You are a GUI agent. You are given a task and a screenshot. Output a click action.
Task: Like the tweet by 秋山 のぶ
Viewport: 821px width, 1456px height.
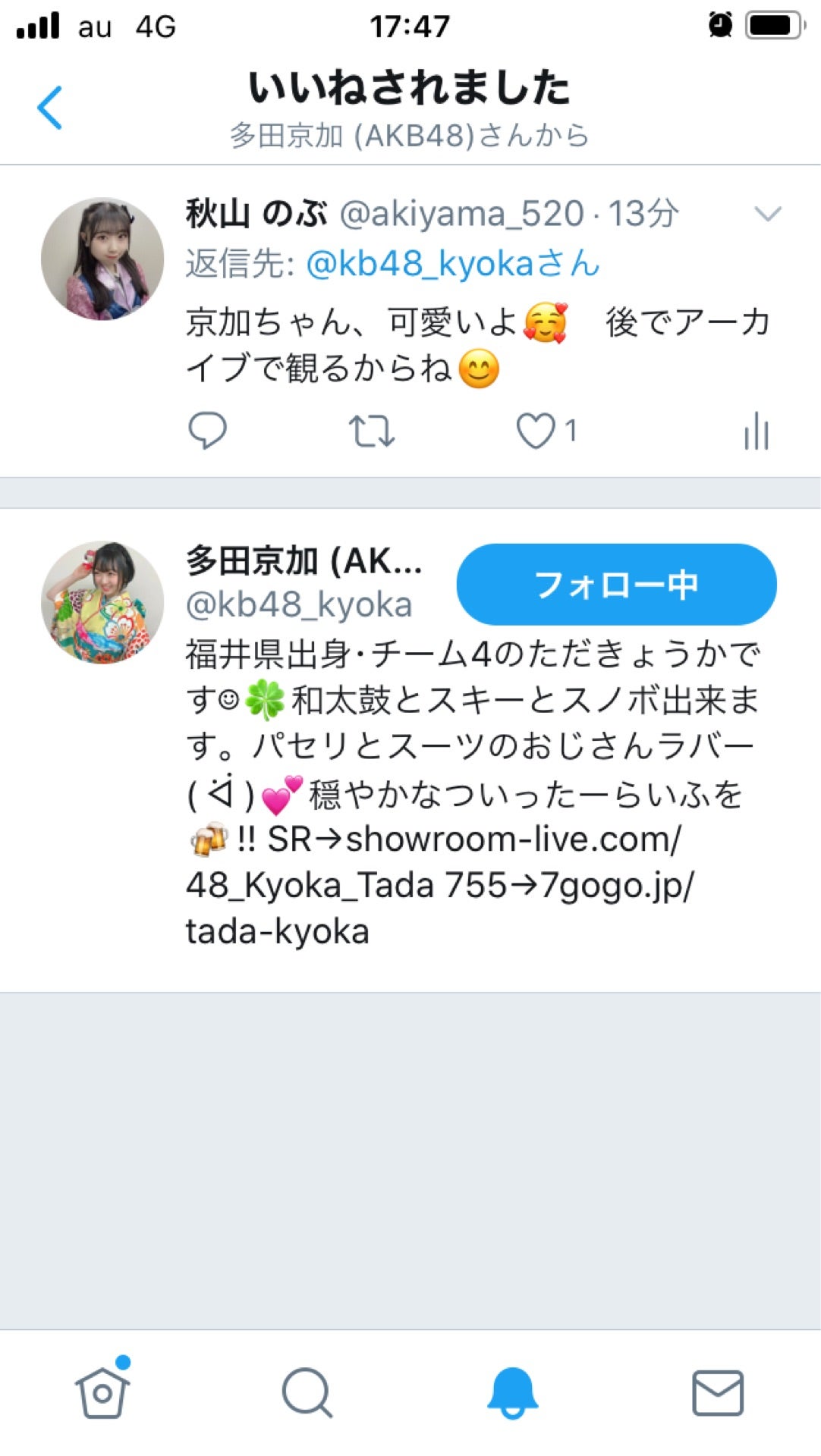(536, 431)
